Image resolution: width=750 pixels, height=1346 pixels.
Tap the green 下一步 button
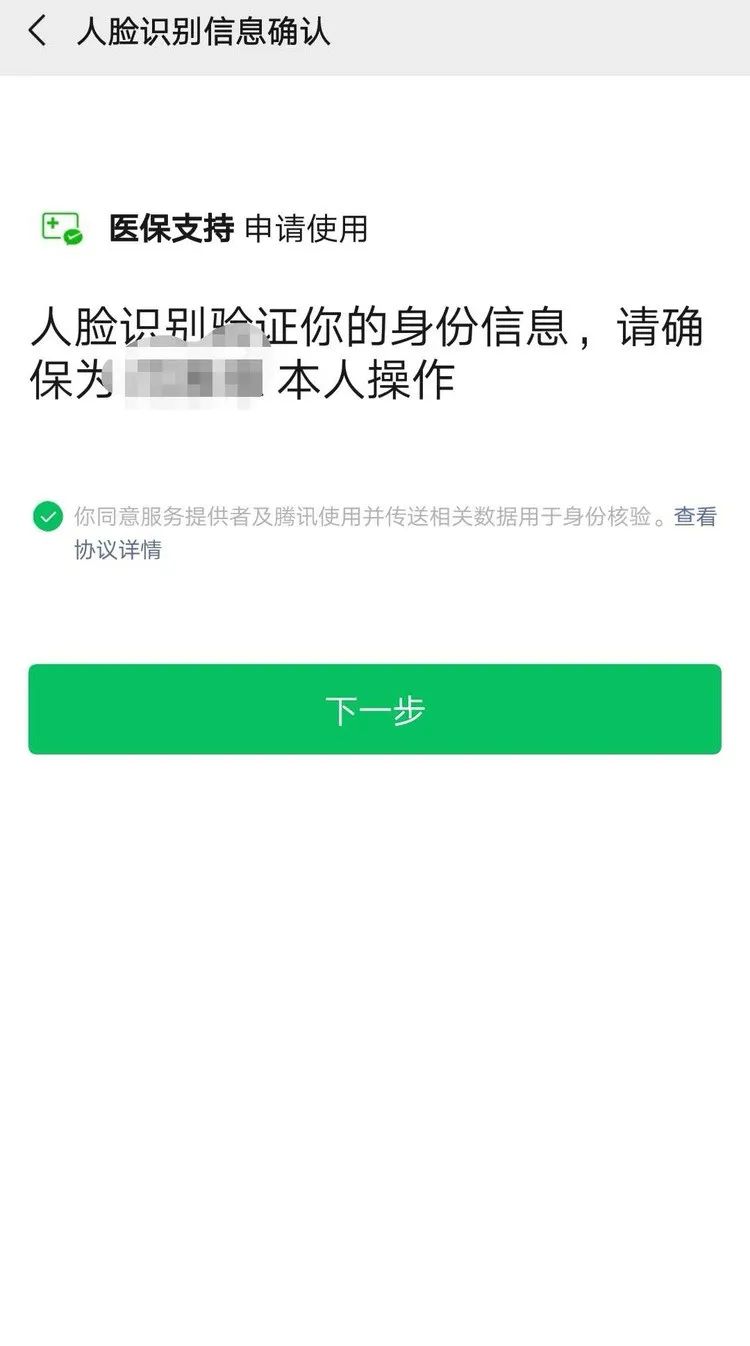375,709
